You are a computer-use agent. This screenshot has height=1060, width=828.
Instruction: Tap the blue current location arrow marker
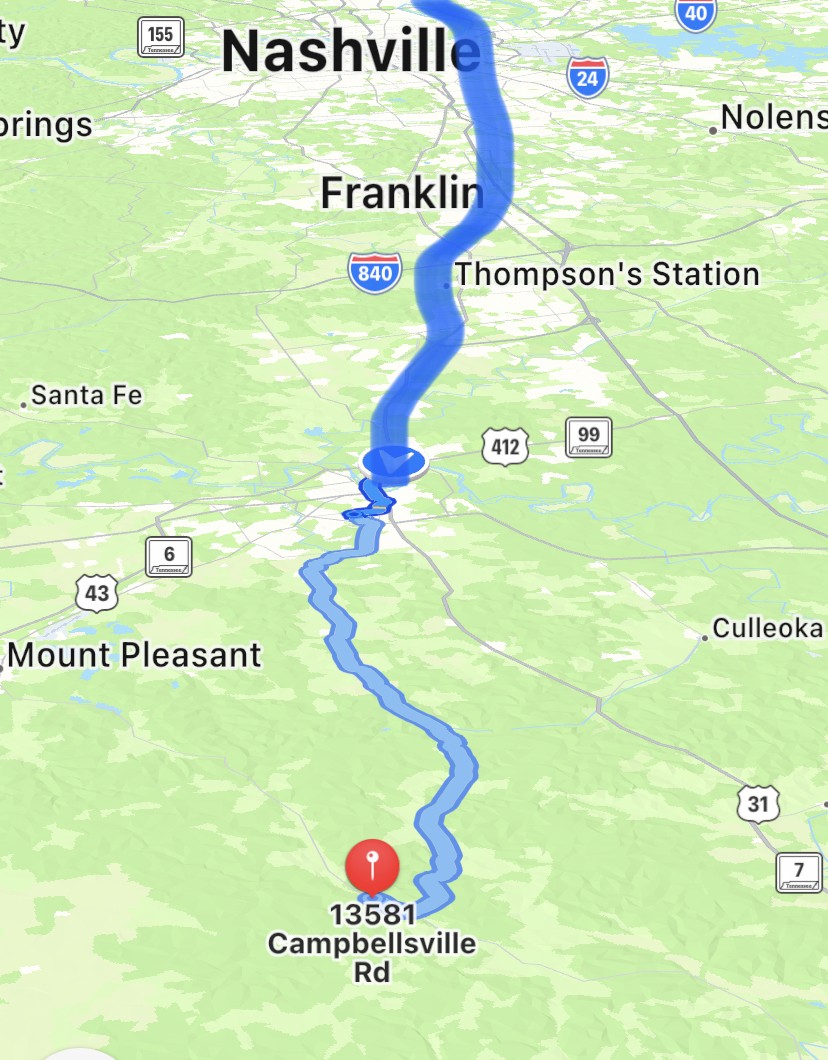[394, 462]
